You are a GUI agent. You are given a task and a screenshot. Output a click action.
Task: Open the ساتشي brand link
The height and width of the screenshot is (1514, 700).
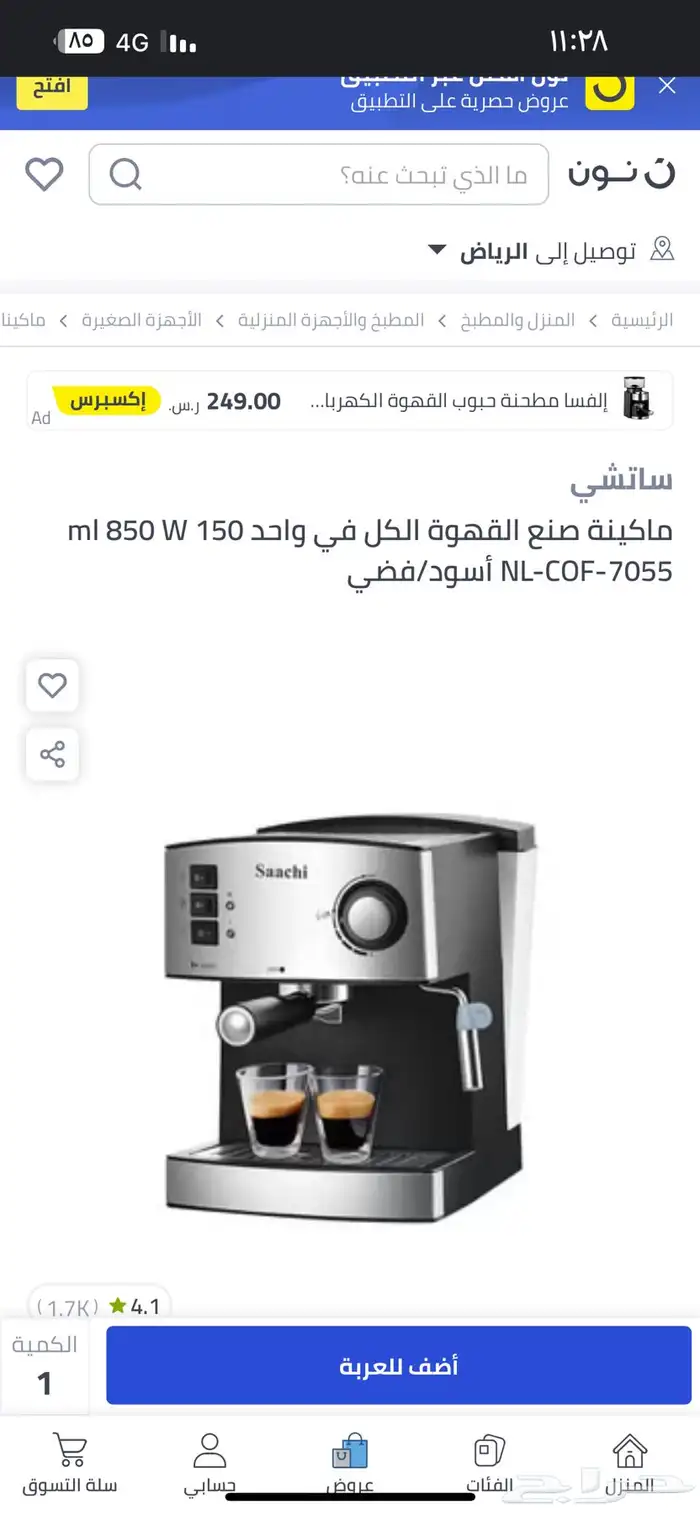(x=621, y=482)
